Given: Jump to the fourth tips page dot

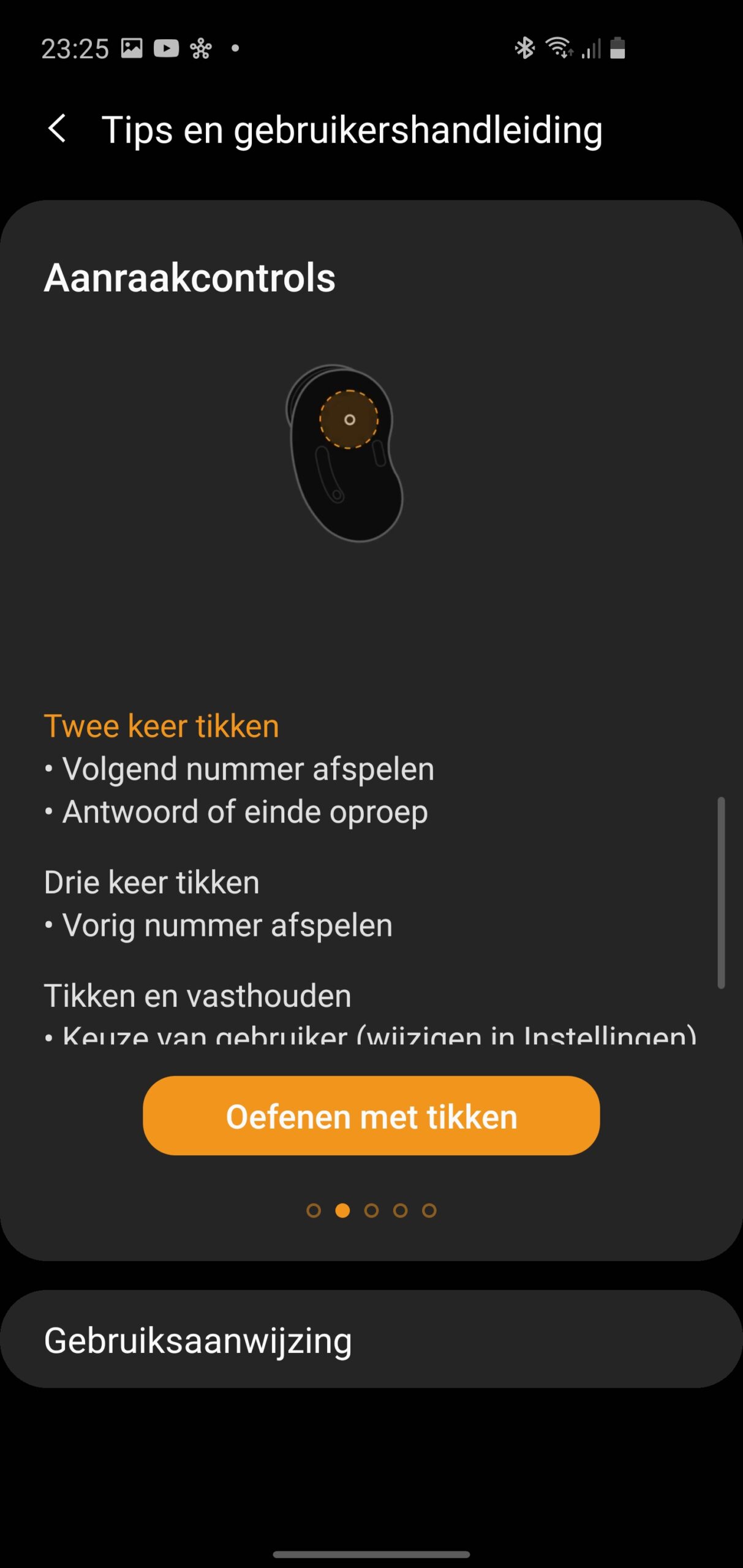Looking at the screenshot, I should point(400,1210).
